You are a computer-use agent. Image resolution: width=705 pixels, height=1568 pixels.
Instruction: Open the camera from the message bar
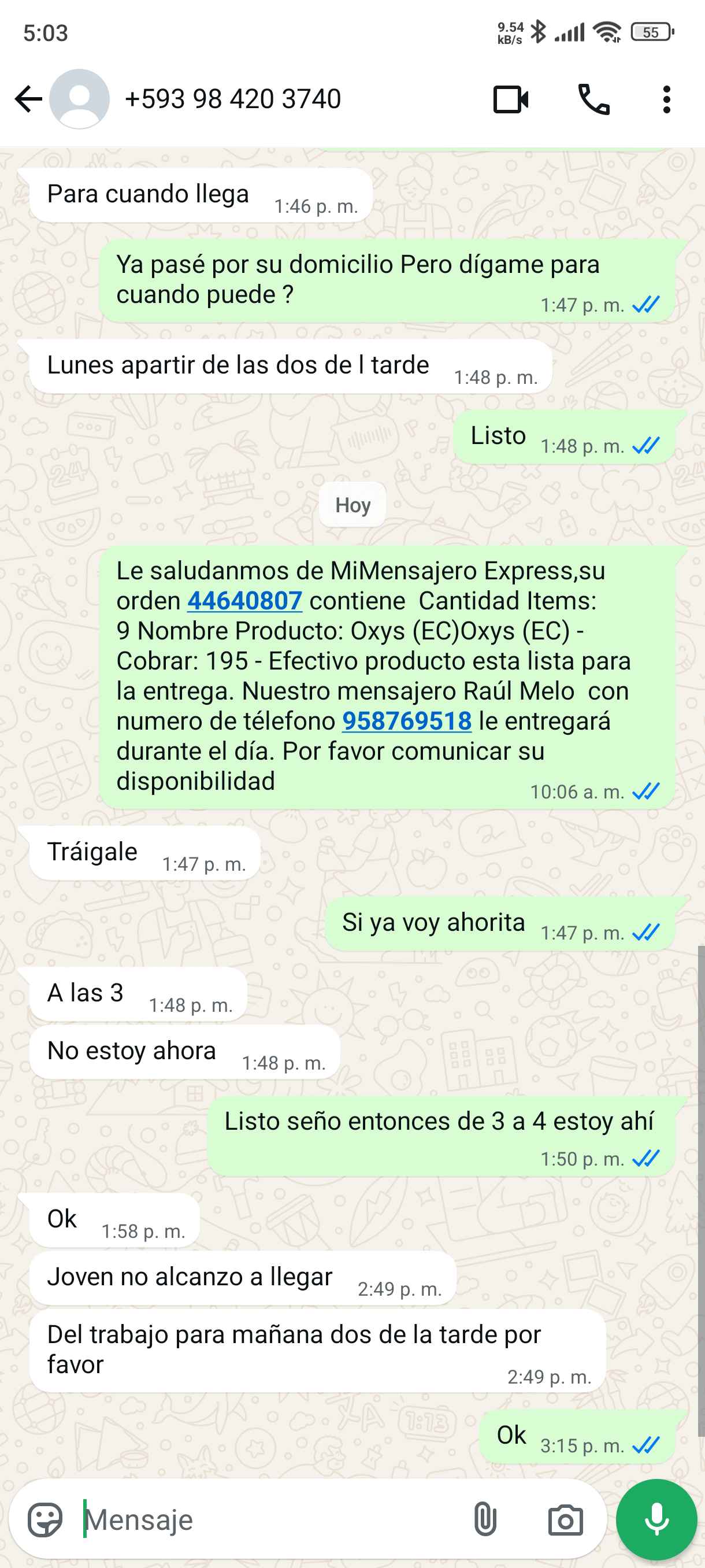(x=565, y=1520)
